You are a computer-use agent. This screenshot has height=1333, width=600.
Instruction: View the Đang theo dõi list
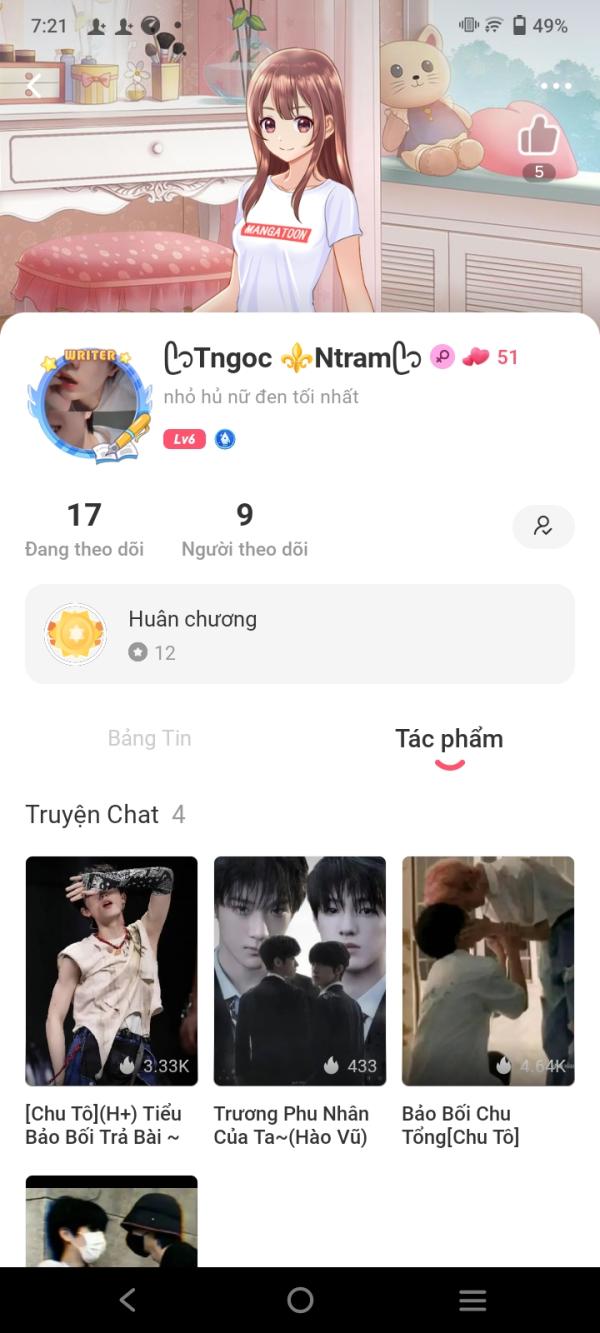(84, 529)
